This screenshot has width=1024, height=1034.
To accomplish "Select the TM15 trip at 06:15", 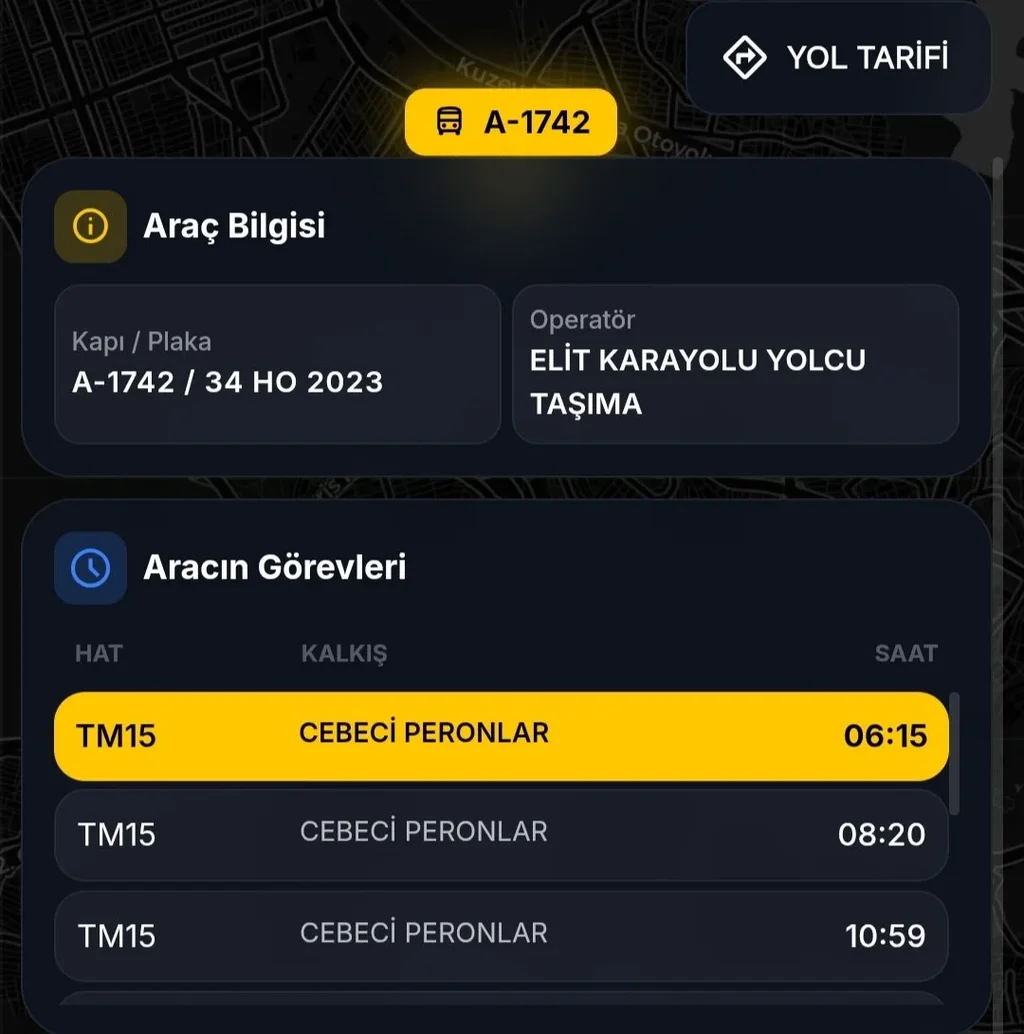I will pyautogui.click(x=501, y=736).
